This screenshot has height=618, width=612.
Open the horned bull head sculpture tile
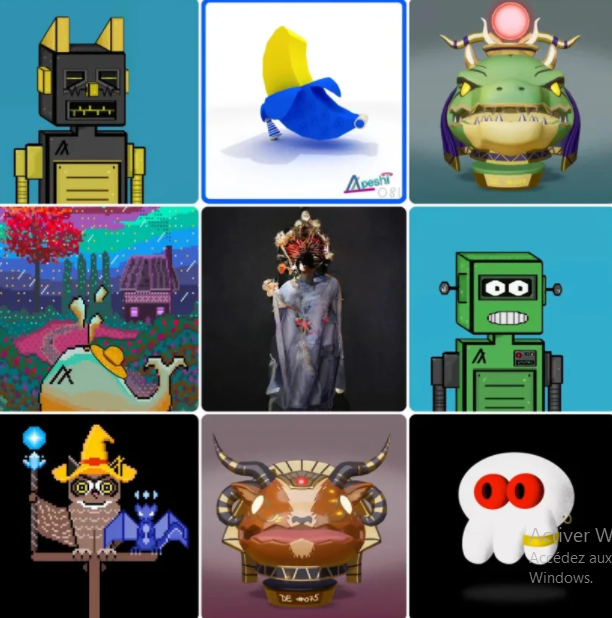304,516
